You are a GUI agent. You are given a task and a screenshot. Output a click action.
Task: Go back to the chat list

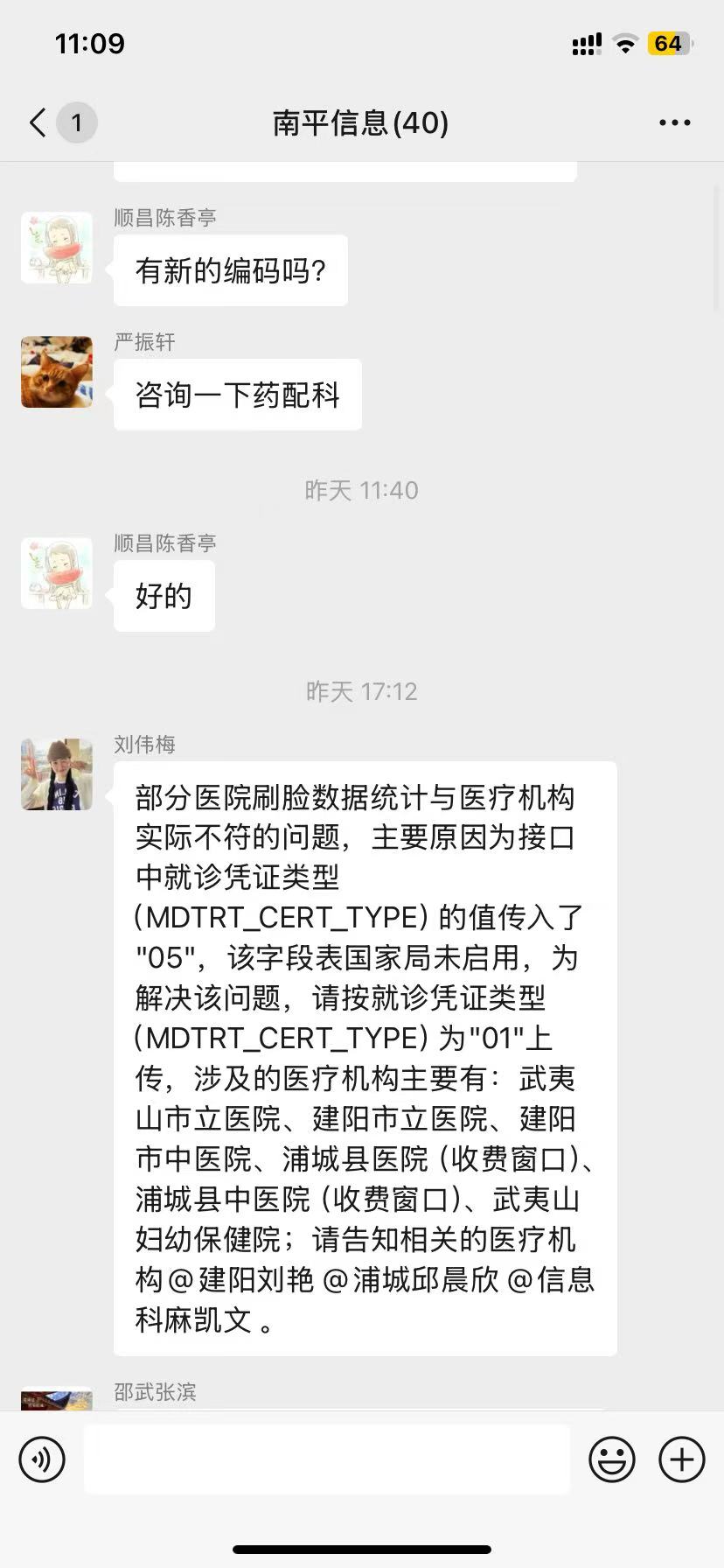[38, 122]
